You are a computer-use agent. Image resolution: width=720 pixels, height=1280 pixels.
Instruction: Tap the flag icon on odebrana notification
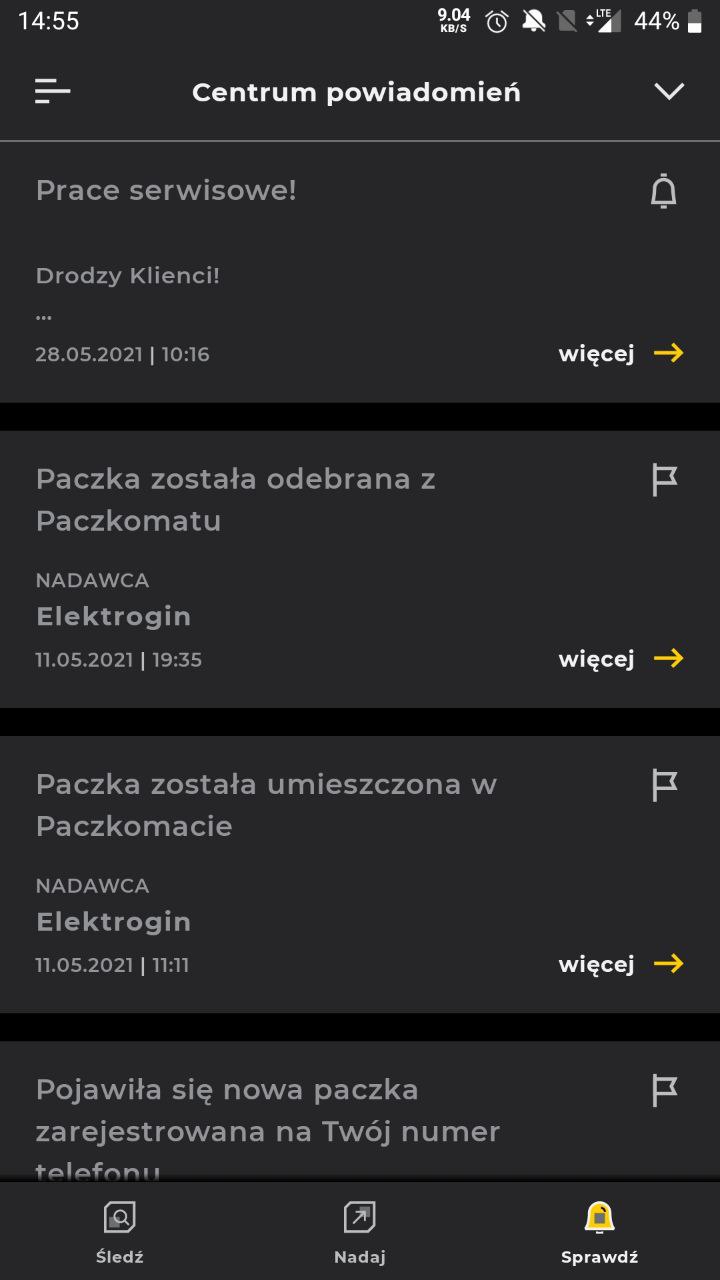click(x=664, y=480)
